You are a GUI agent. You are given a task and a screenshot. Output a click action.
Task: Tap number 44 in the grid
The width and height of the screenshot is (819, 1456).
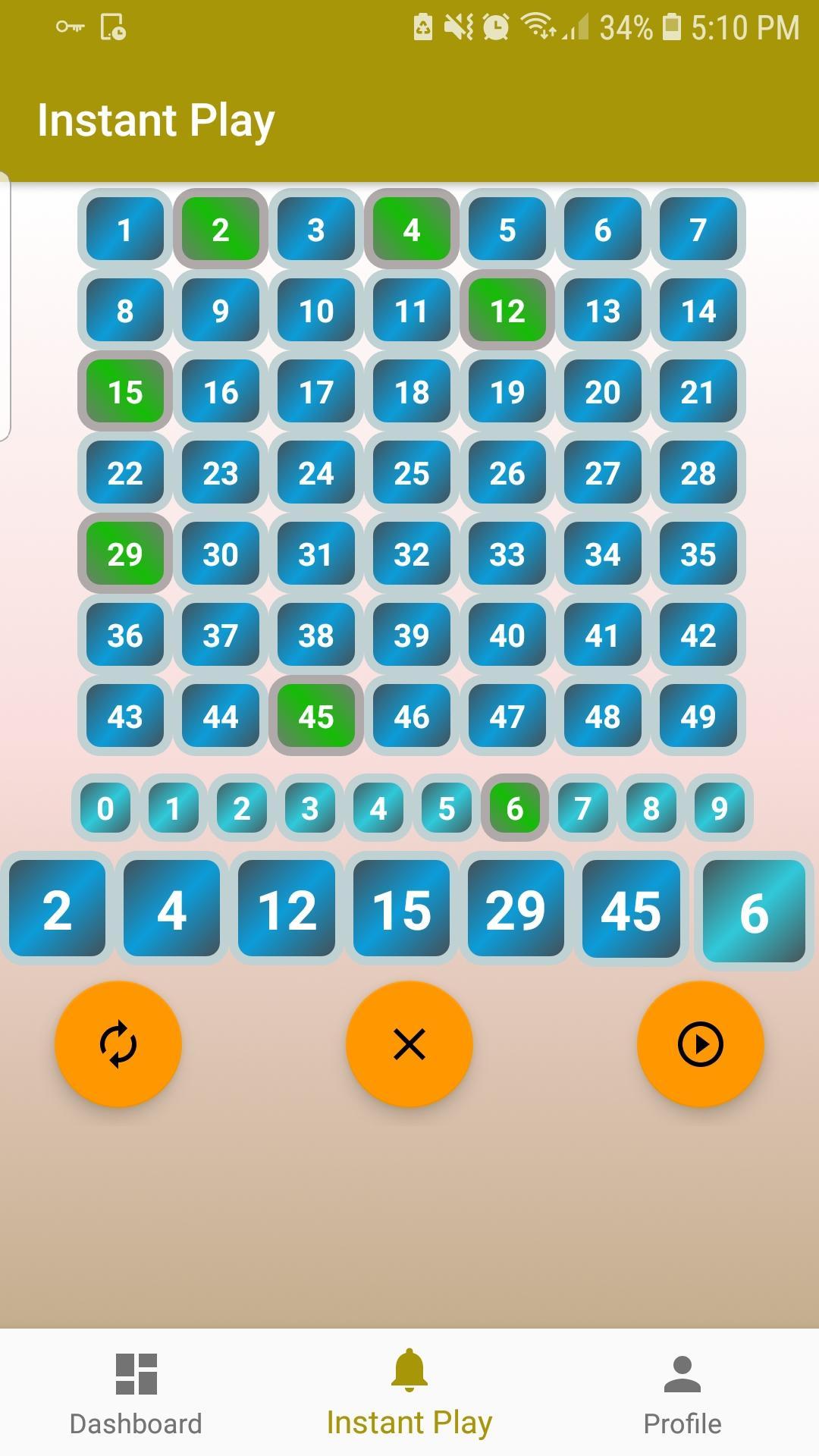click(x=221, y=717)
